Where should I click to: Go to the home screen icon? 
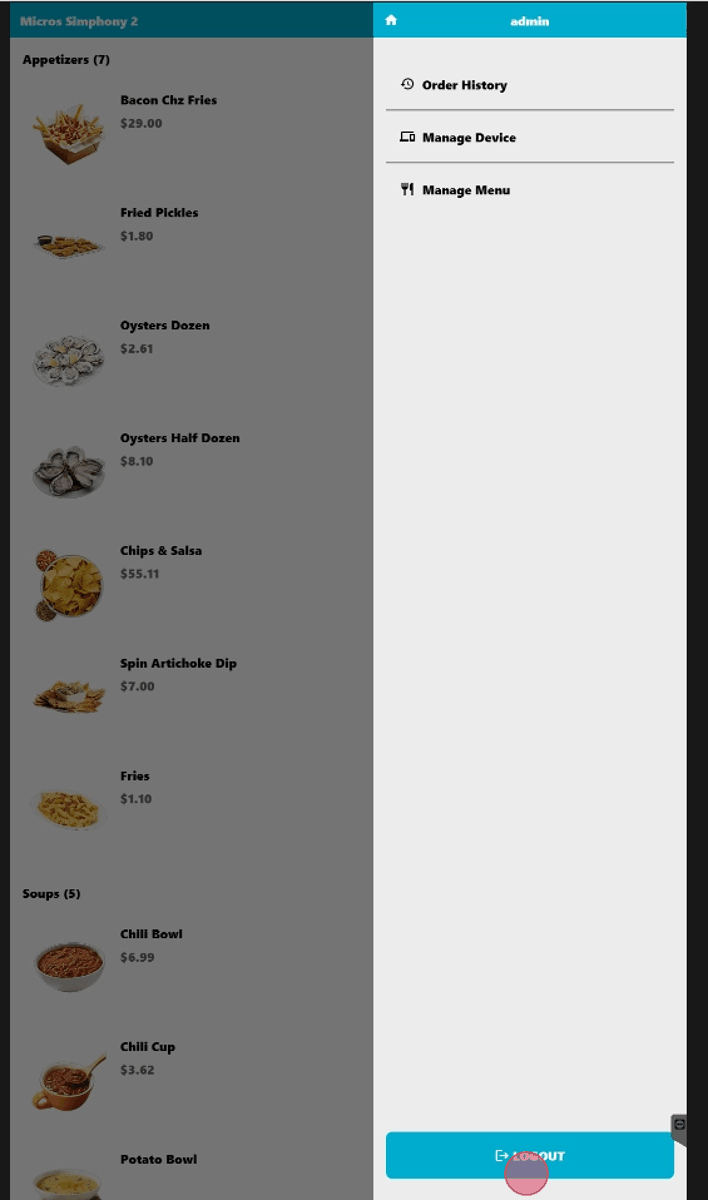tap(391, 20)
